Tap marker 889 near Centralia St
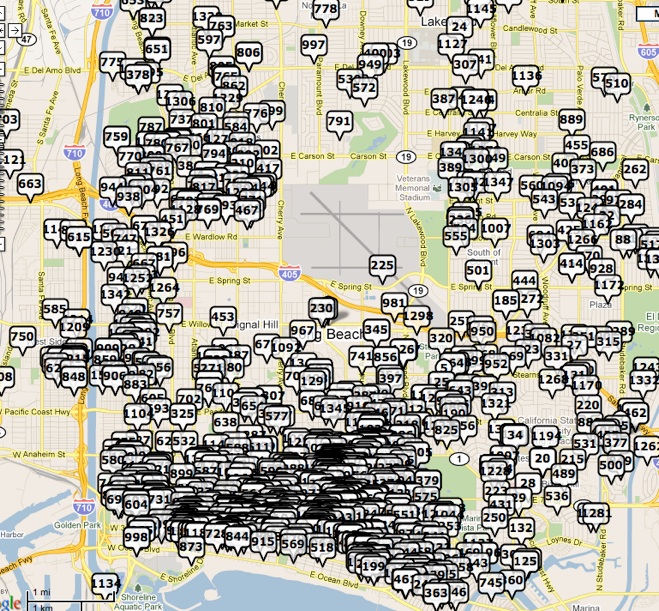Viewport: 659px width, 611px height. click(x=571, y=121)
